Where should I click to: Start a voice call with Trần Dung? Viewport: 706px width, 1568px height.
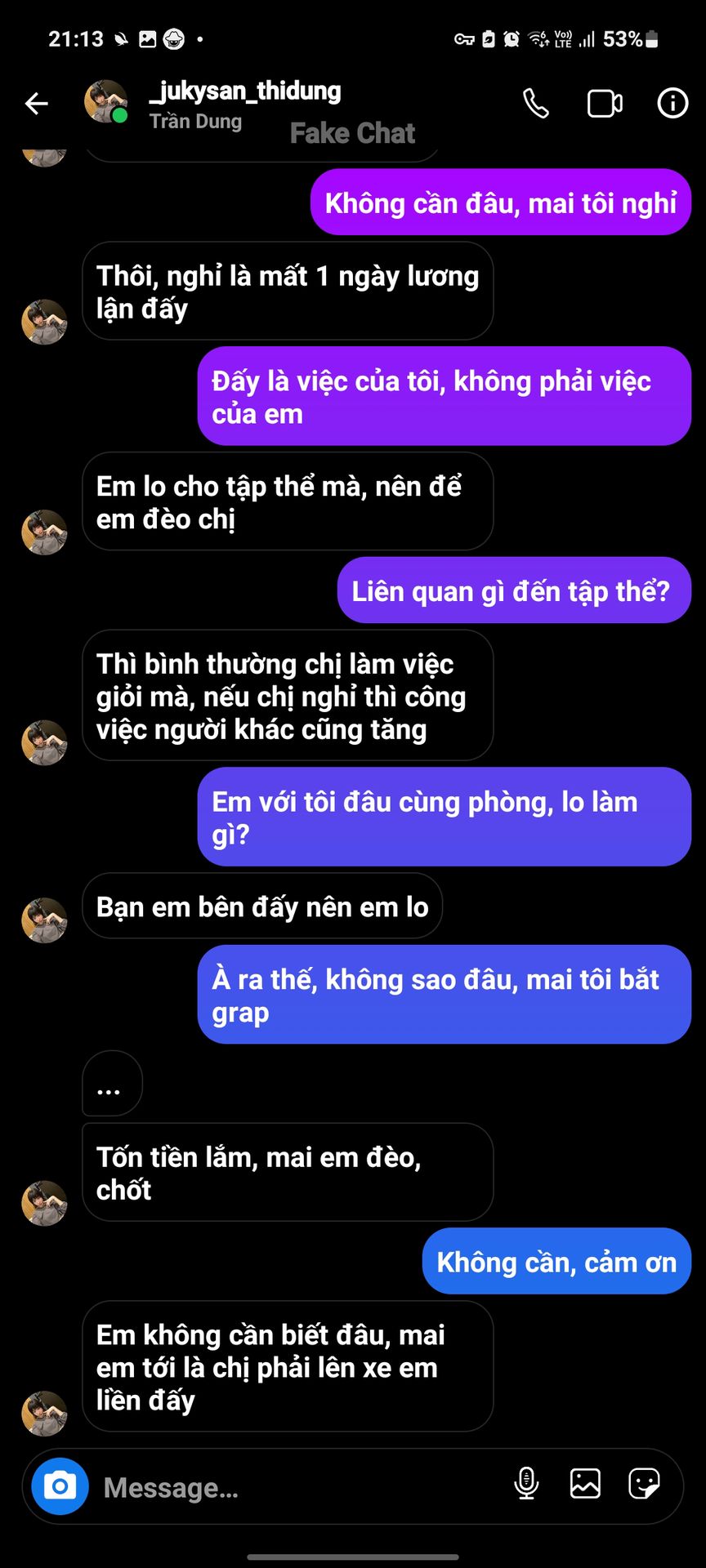coord(536,104)
